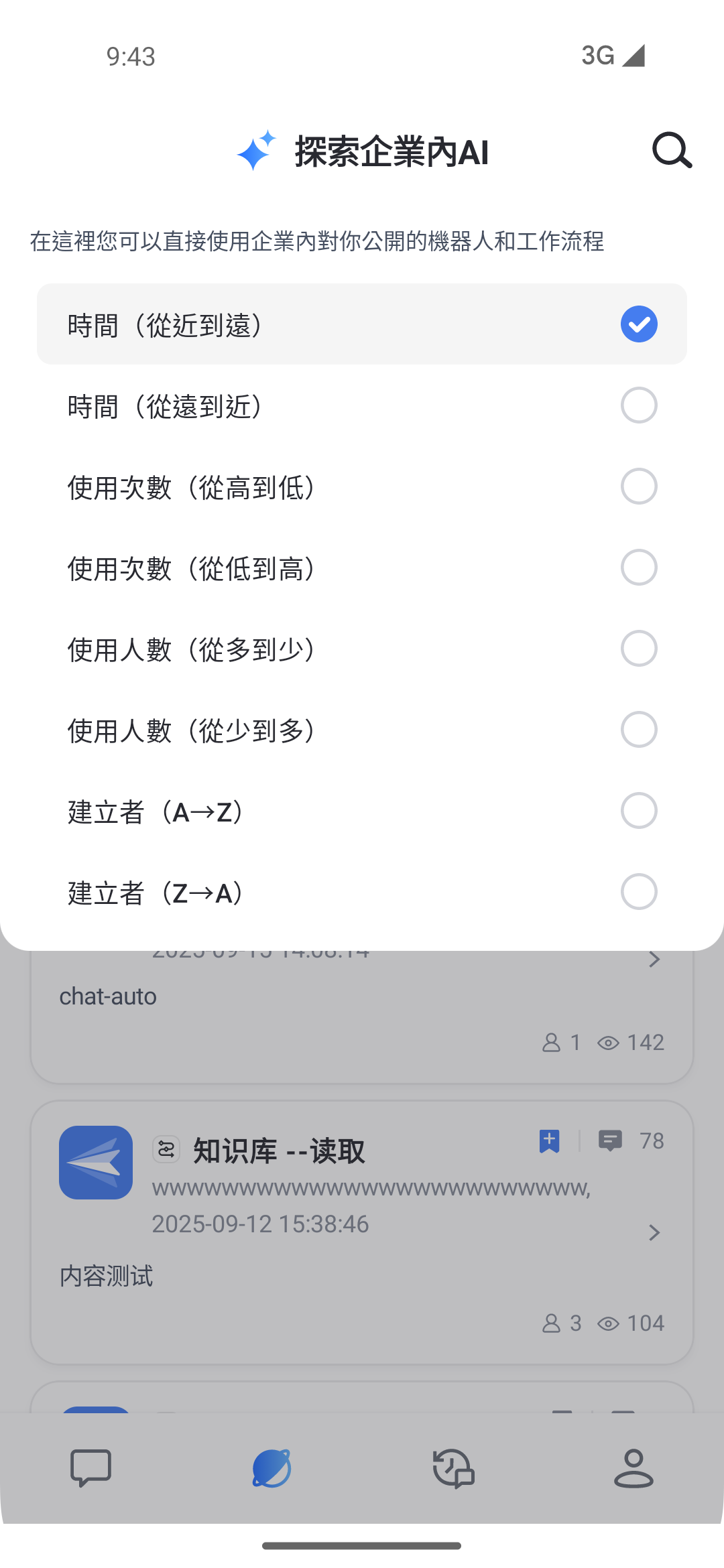Switch to the profile tab
724x1568 pixels.
coord(633,1467)
